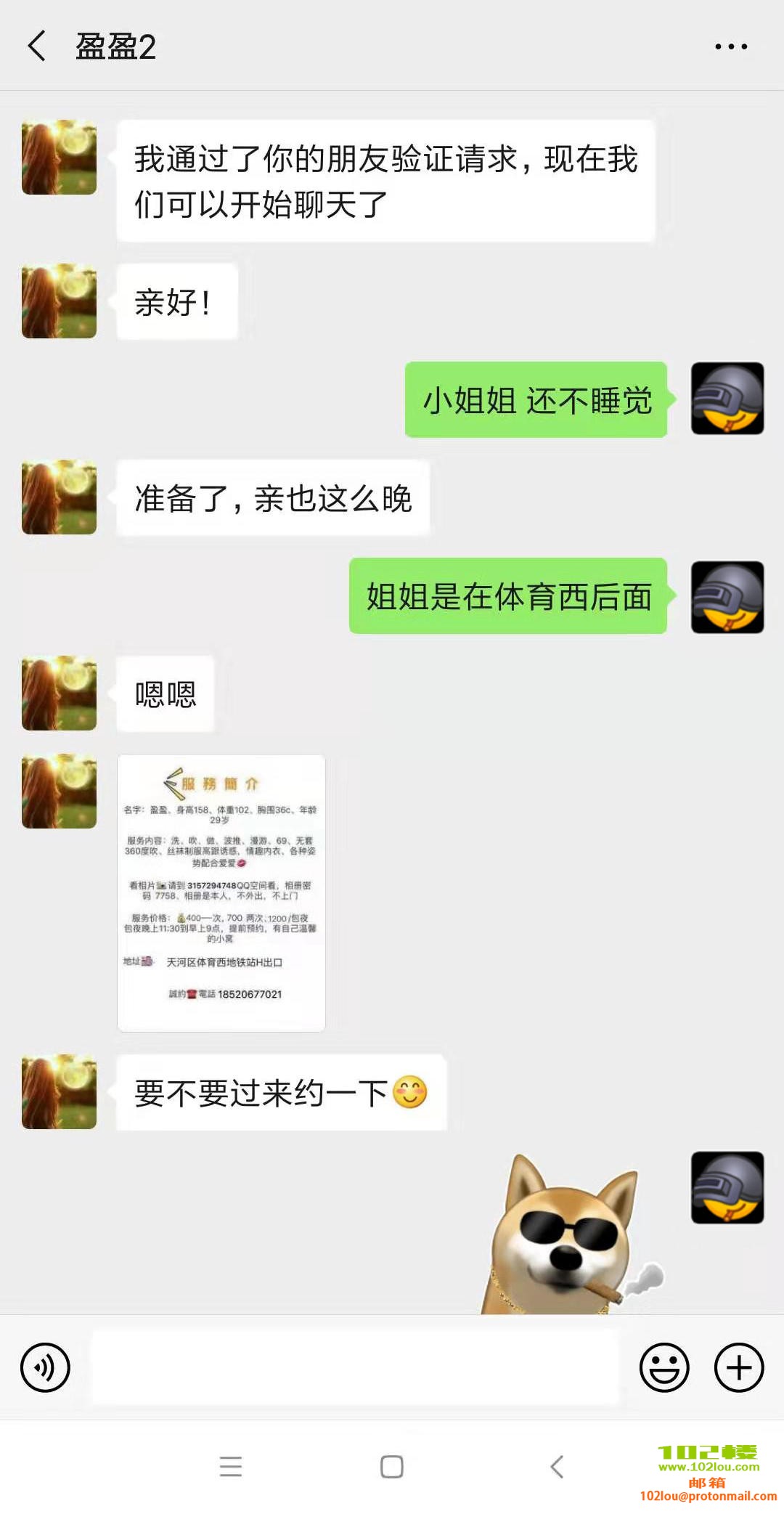Screen dimensions: 784x1514
Task: Open the 服務簡介 service intro image
Action: 221,893
